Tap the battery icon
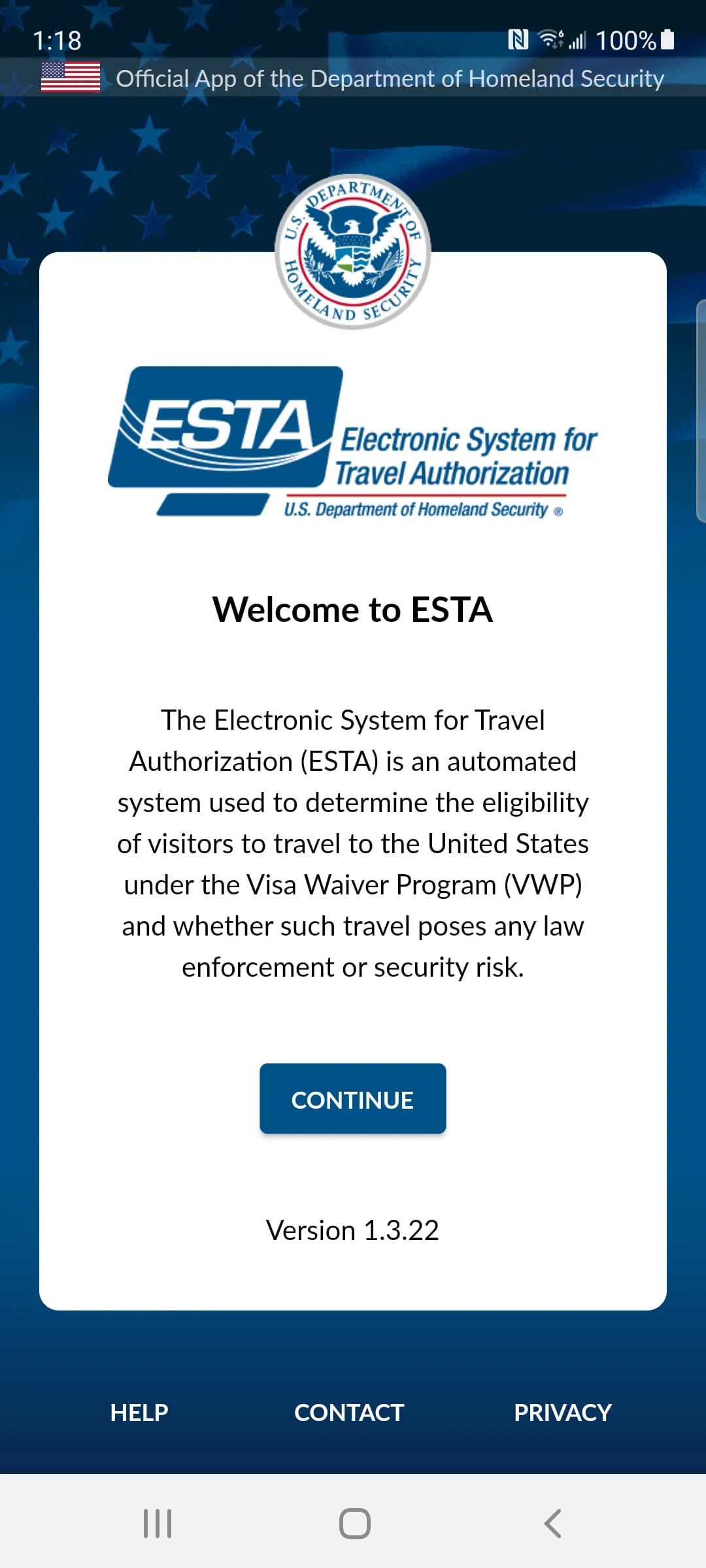Image resolution: width=706 pixels, height=1568 pixels. pyautogui.click(x=668, y=41)
